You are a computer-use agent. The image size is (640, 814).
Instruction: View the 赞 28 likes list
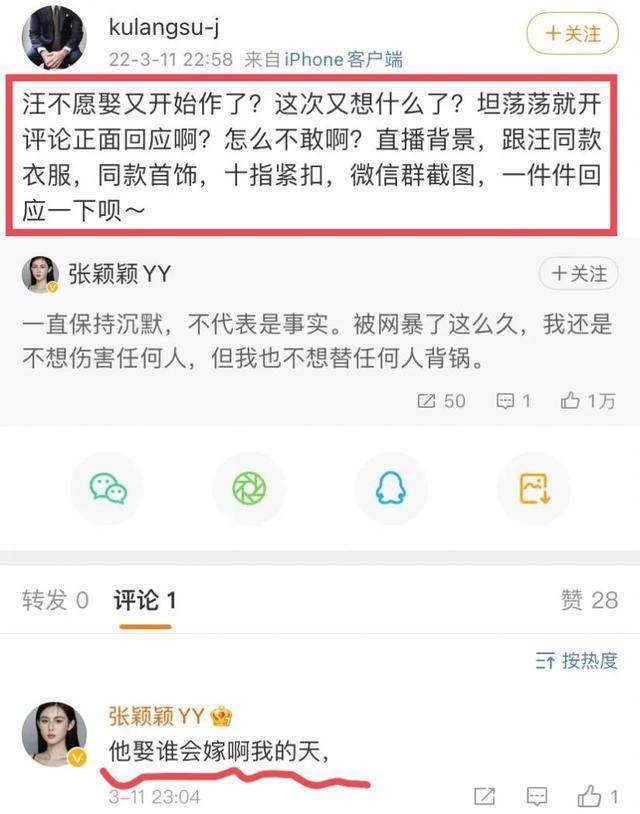[589, 600]
